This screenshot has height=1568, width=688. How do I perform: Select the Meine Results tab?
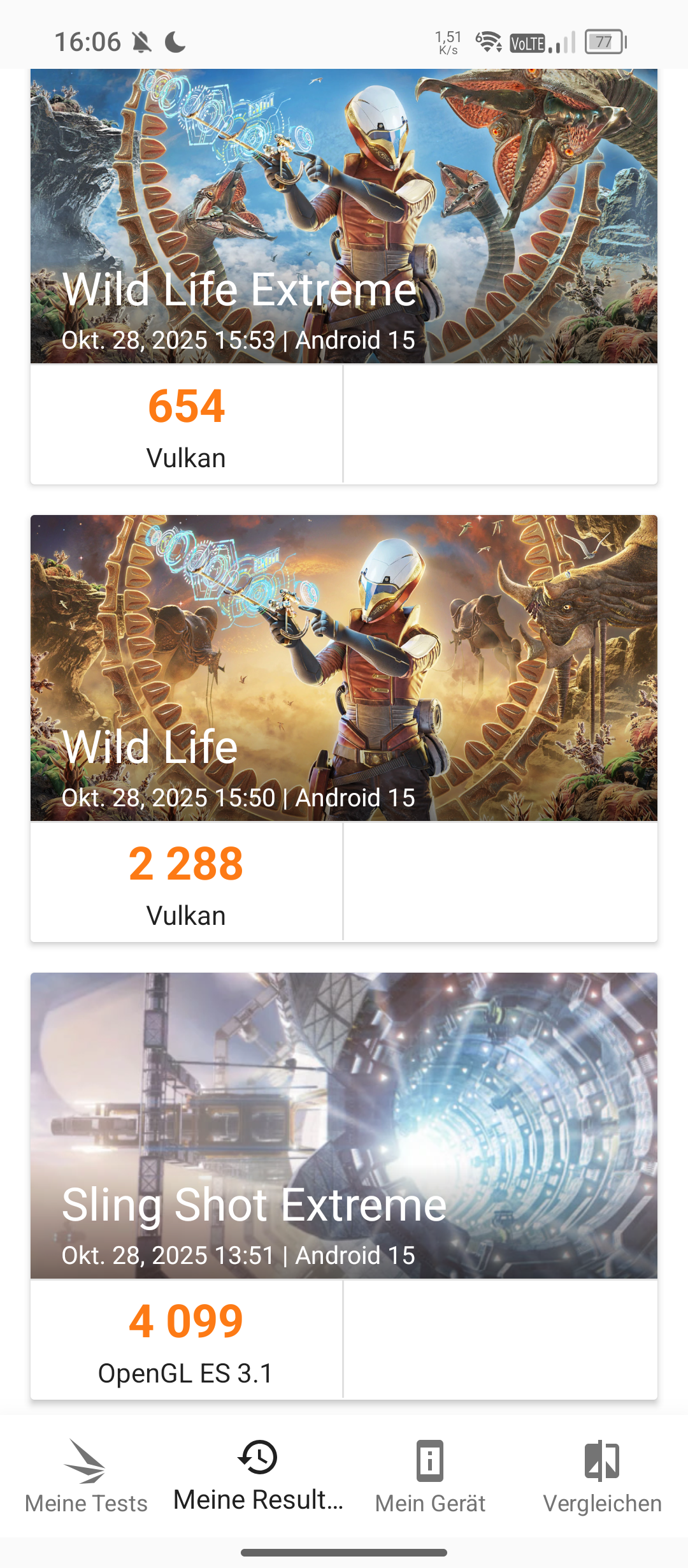(x=258, y=1476)
